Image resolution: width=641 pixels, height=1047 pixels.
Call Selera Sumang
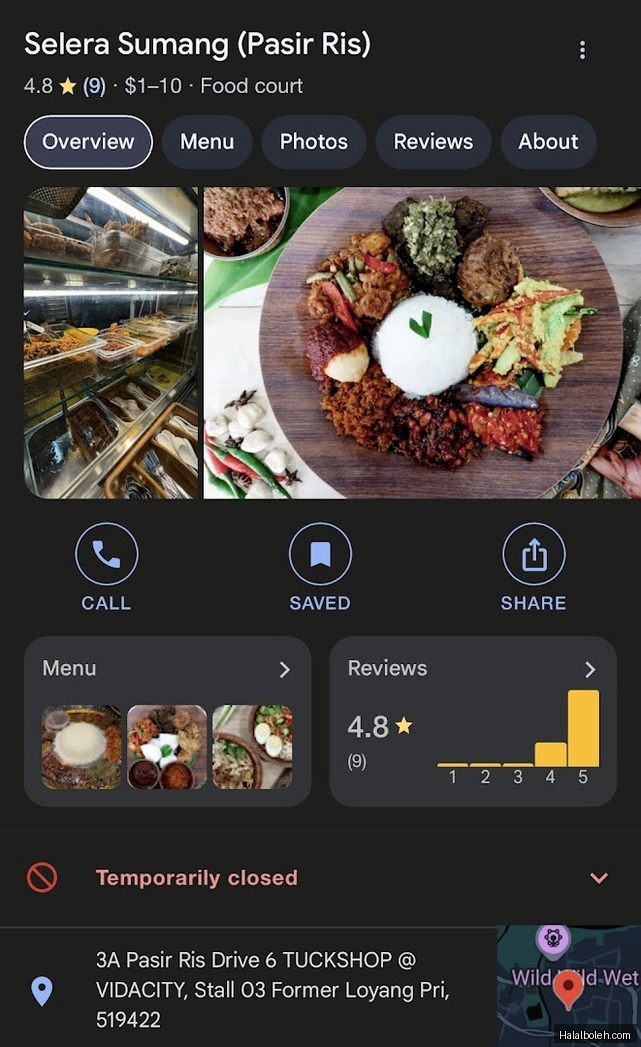coord(106,566)
